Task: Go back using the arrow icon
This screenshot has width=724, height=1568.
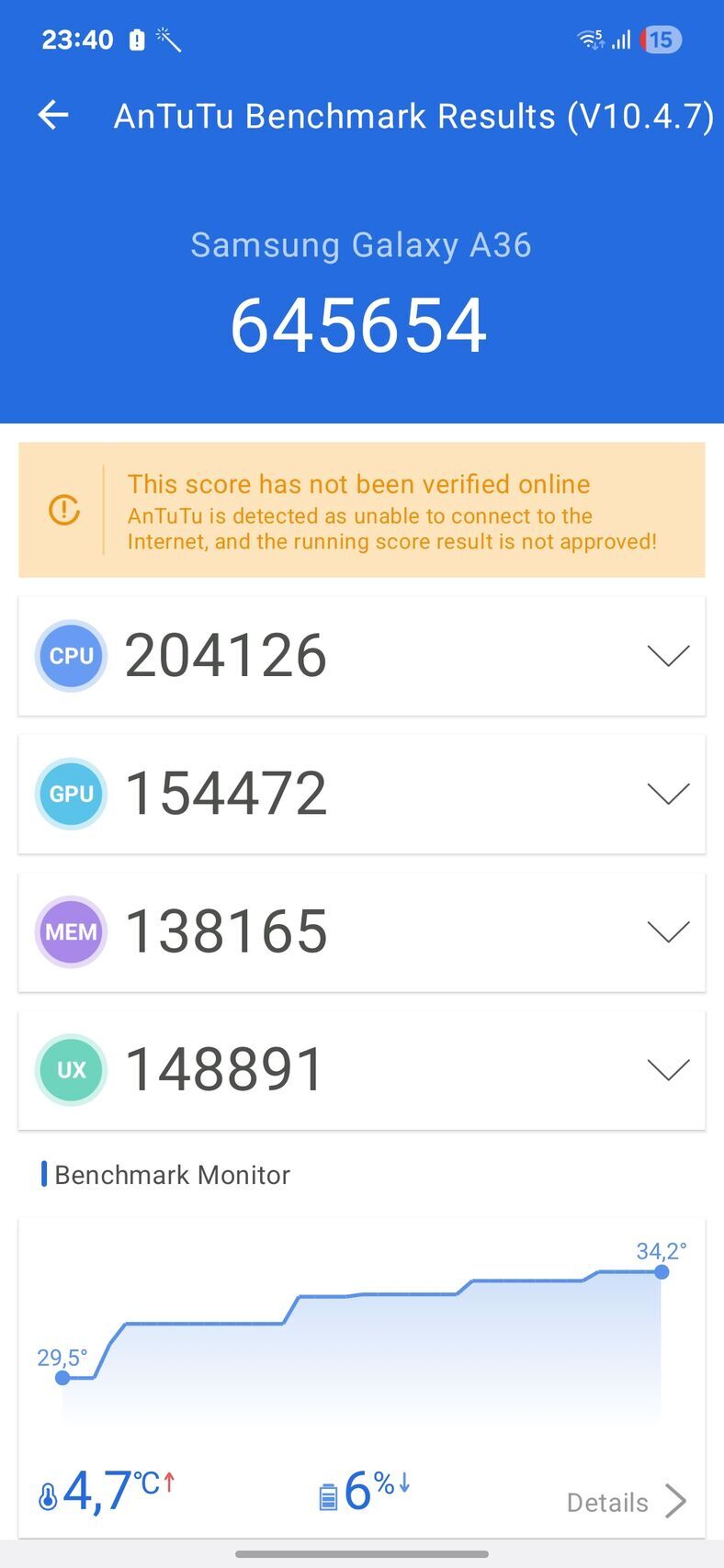Action: click(x=53, y=115)
